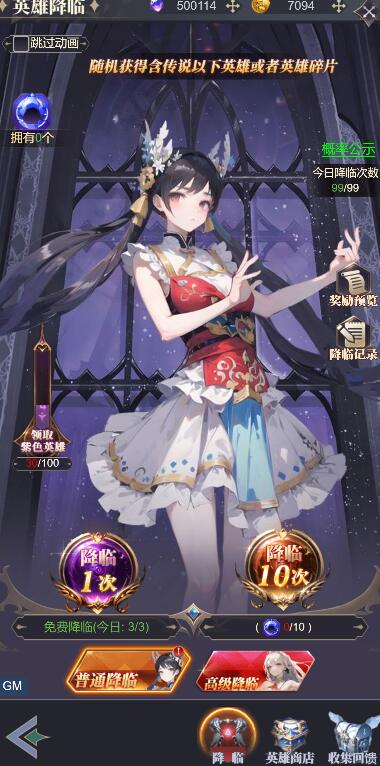Open the 英雄商店 tab
The height and width of the screenshot is (766, 380).
click(290, 741)
